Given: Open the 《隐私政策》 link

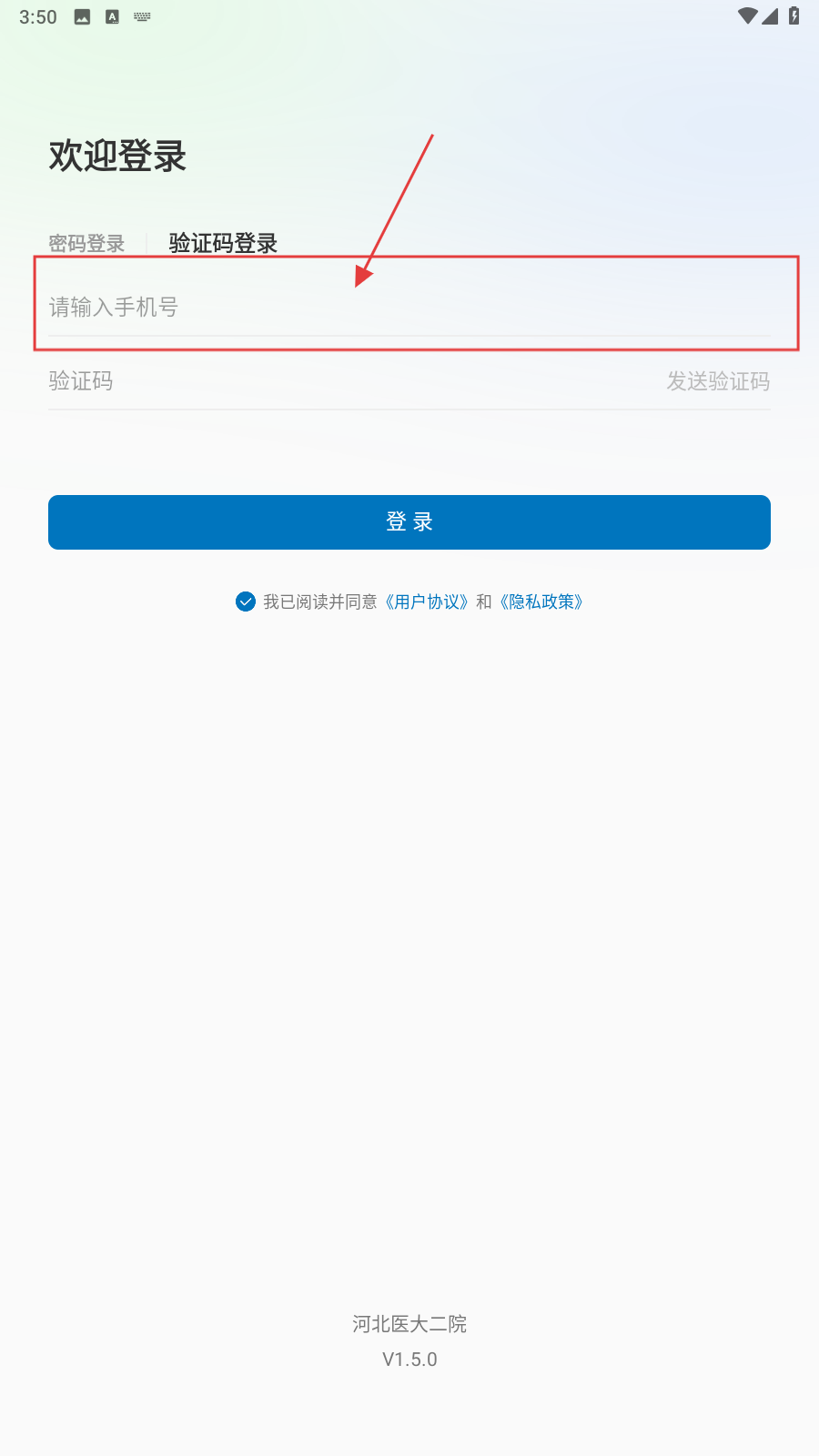Looking at the screenshot, I should (541, 602).
